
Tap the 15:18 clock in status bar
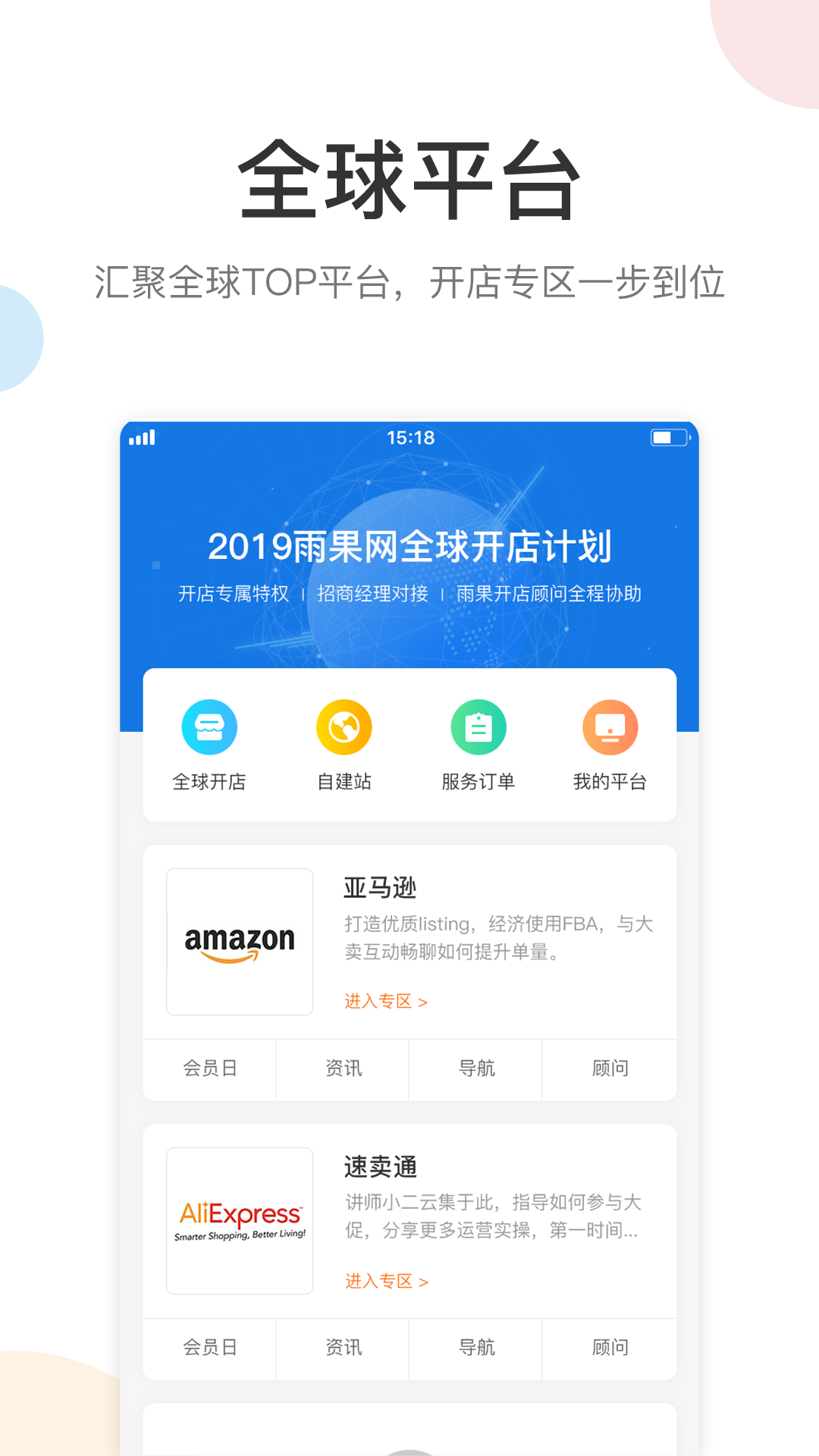[x=409, y=438]
